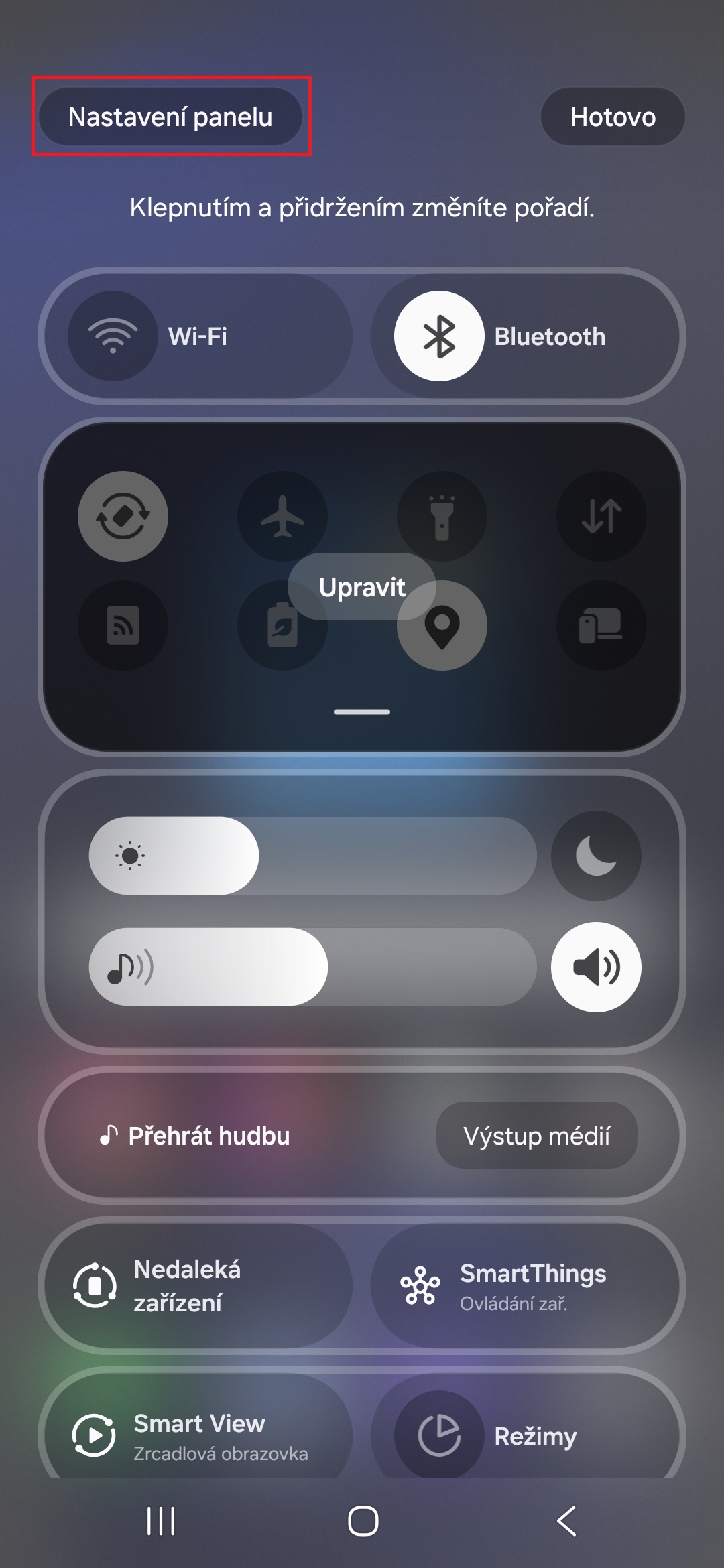Viewport: 724px width, 1568px height.
Task: Toggle the dark mode moon icon
Action: (x=596, y=856)
